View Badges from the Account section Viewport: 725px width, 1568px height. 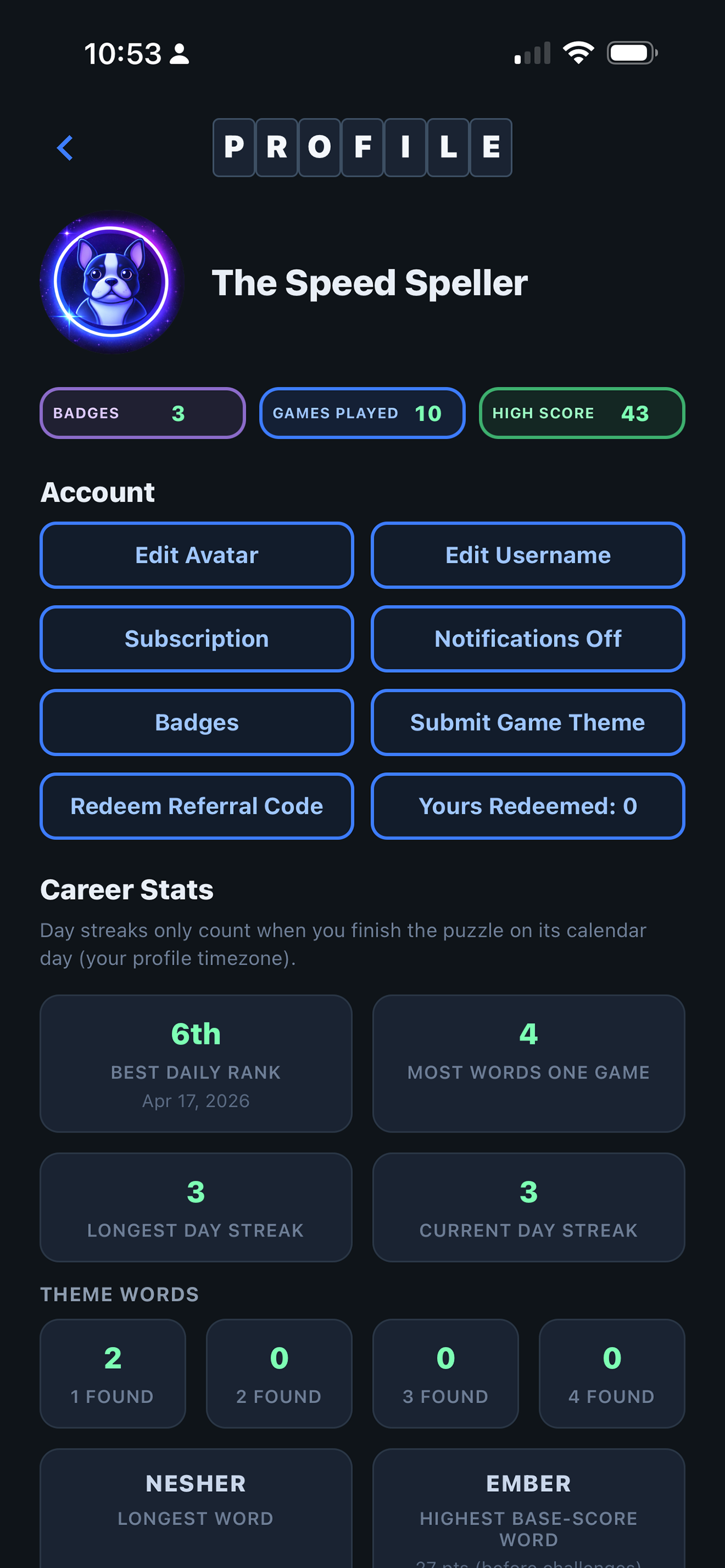pyautogui.click(x=196, y=722)
